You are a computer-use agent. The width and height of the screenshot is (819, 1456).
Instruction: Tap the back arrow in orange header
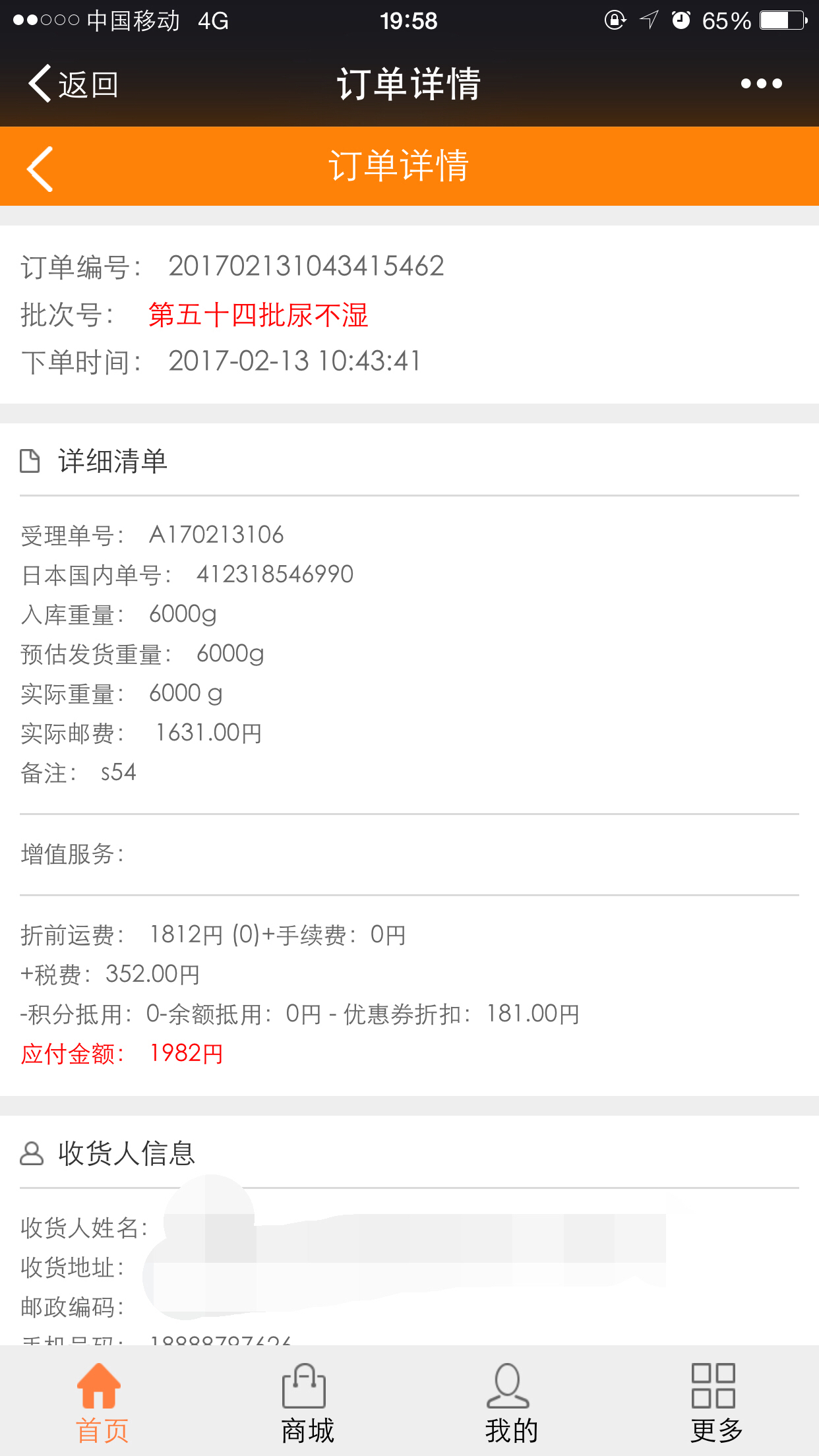point(40,169)
